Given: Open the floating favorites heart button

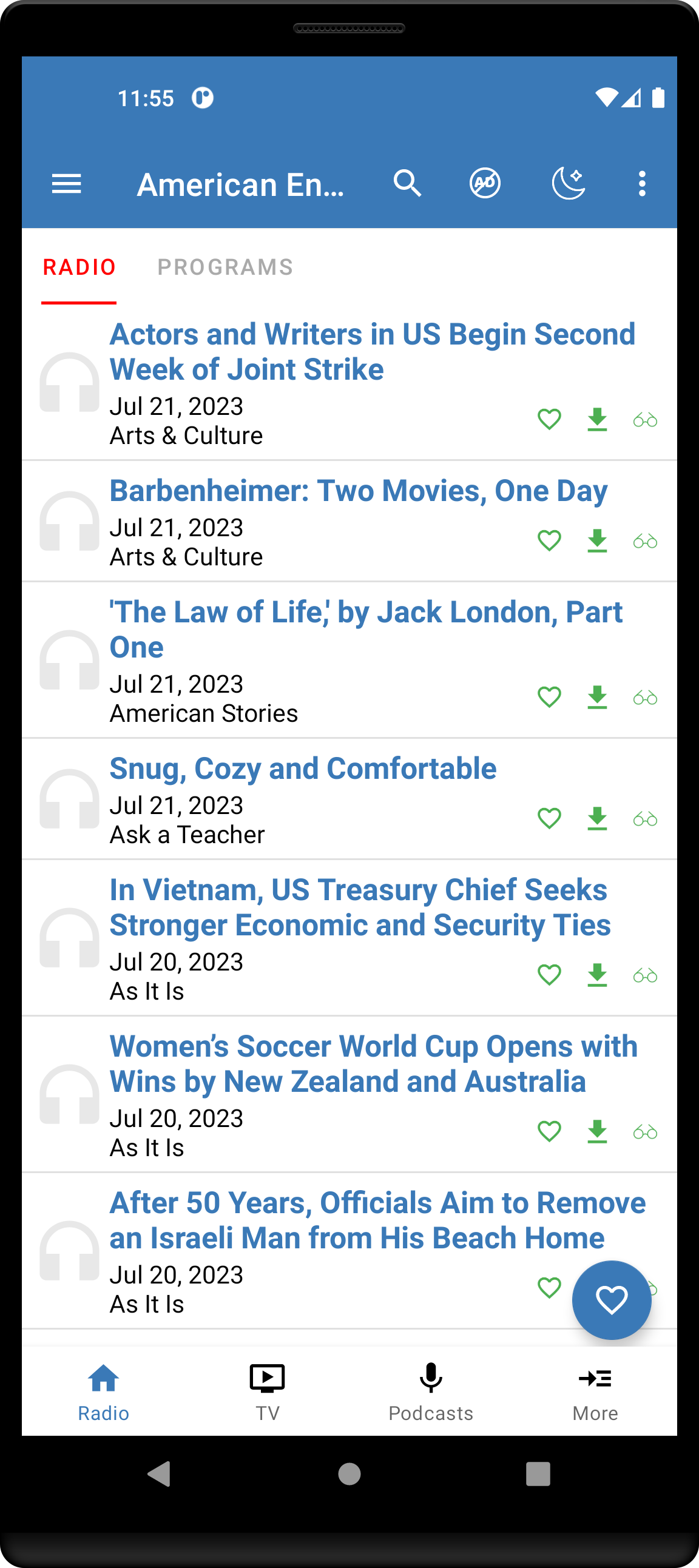Looking at the screenshot, I should 611,1299.
